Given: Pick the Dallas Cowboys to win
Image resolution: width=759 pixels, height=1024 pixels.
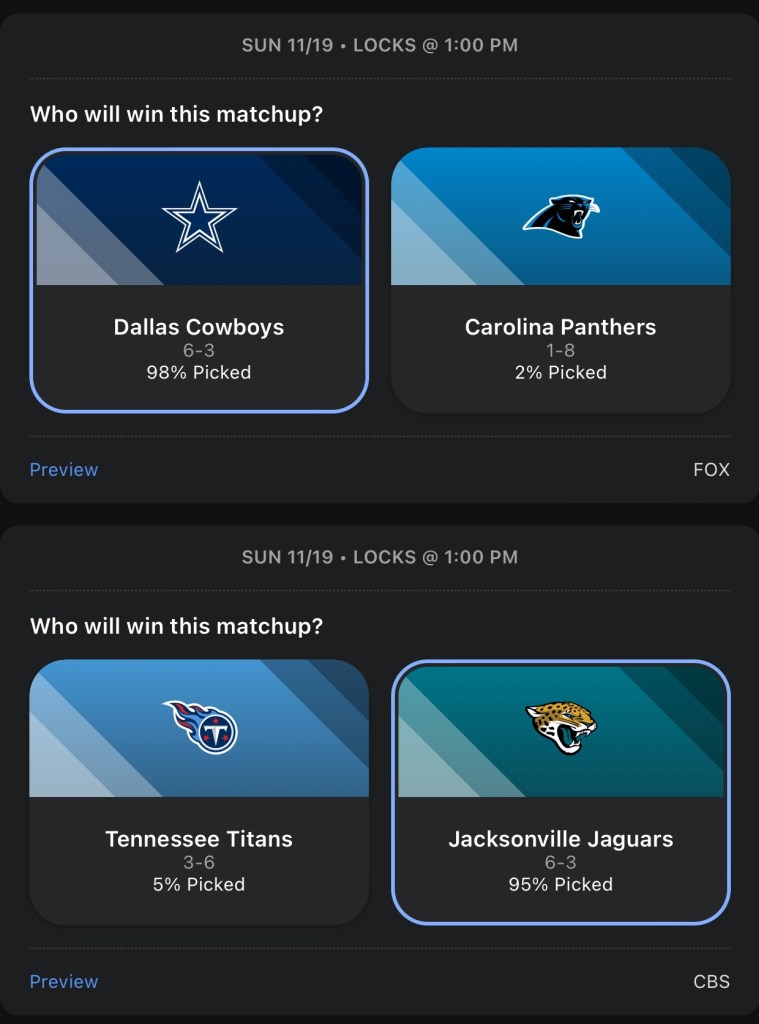Looking at the screenshot, I should pyautogui.click(x=199, y=280).
